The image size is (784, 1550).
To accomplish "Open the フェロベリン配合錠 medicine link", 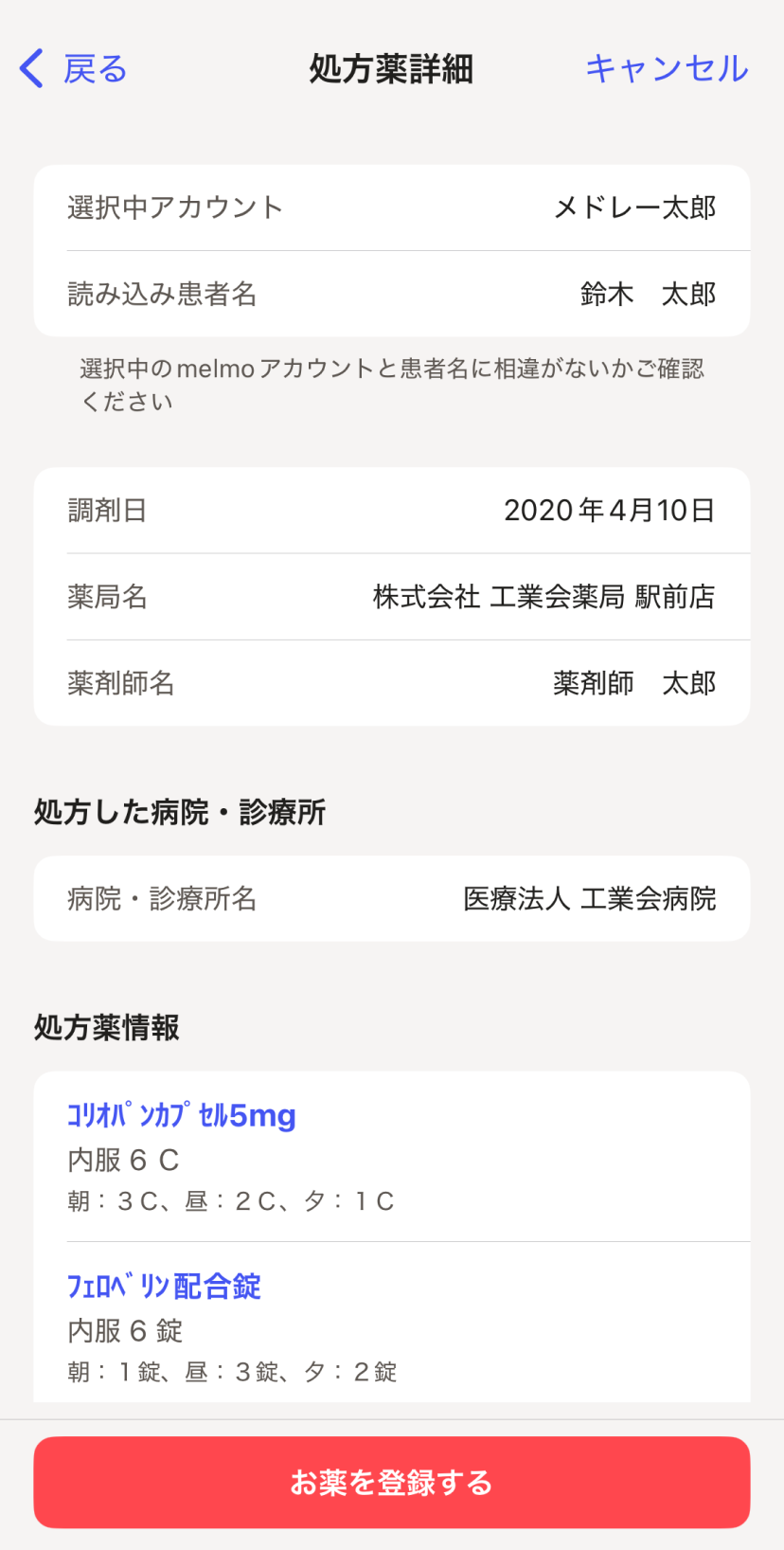I will [164, 1286].
